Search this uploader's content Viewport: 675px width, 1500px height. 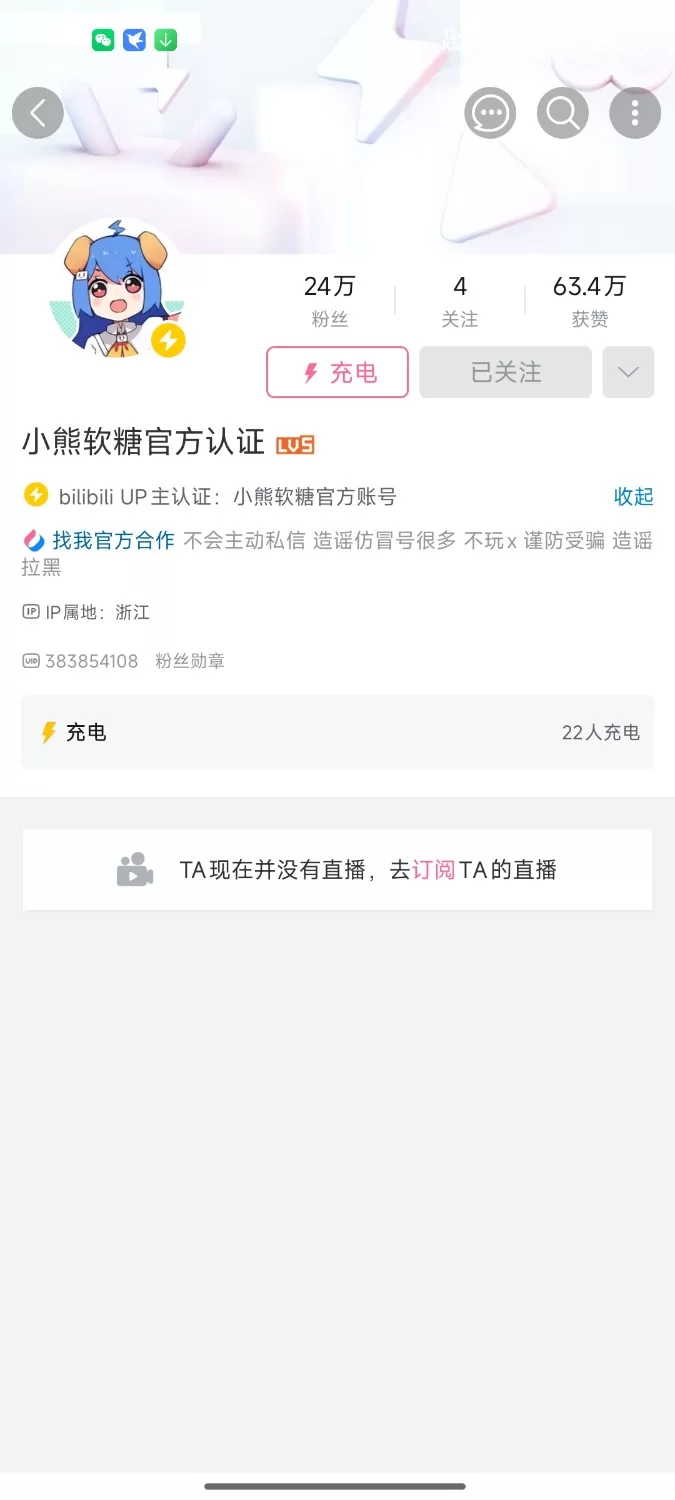click(x=562, y=113)
